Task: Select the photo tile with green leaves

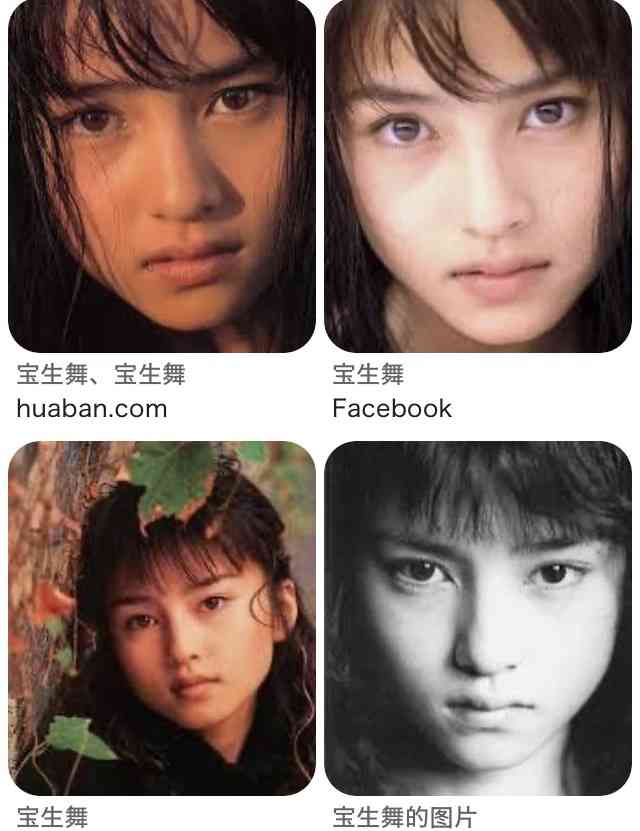Action: tap(162, 618)
